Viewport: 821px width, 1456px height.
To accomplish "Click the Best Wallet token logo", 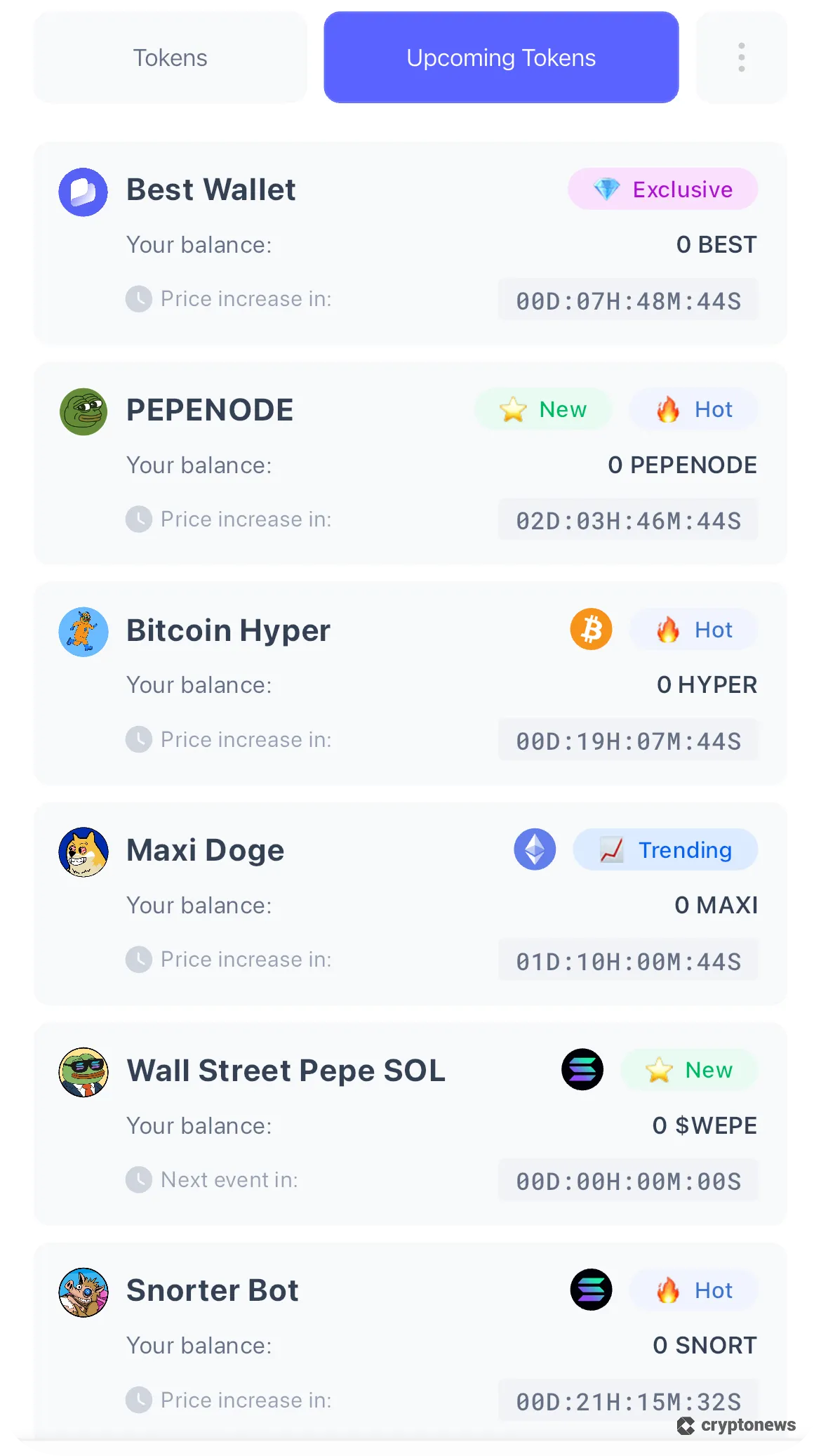I will pyautogui.click(x=84, y=190).
